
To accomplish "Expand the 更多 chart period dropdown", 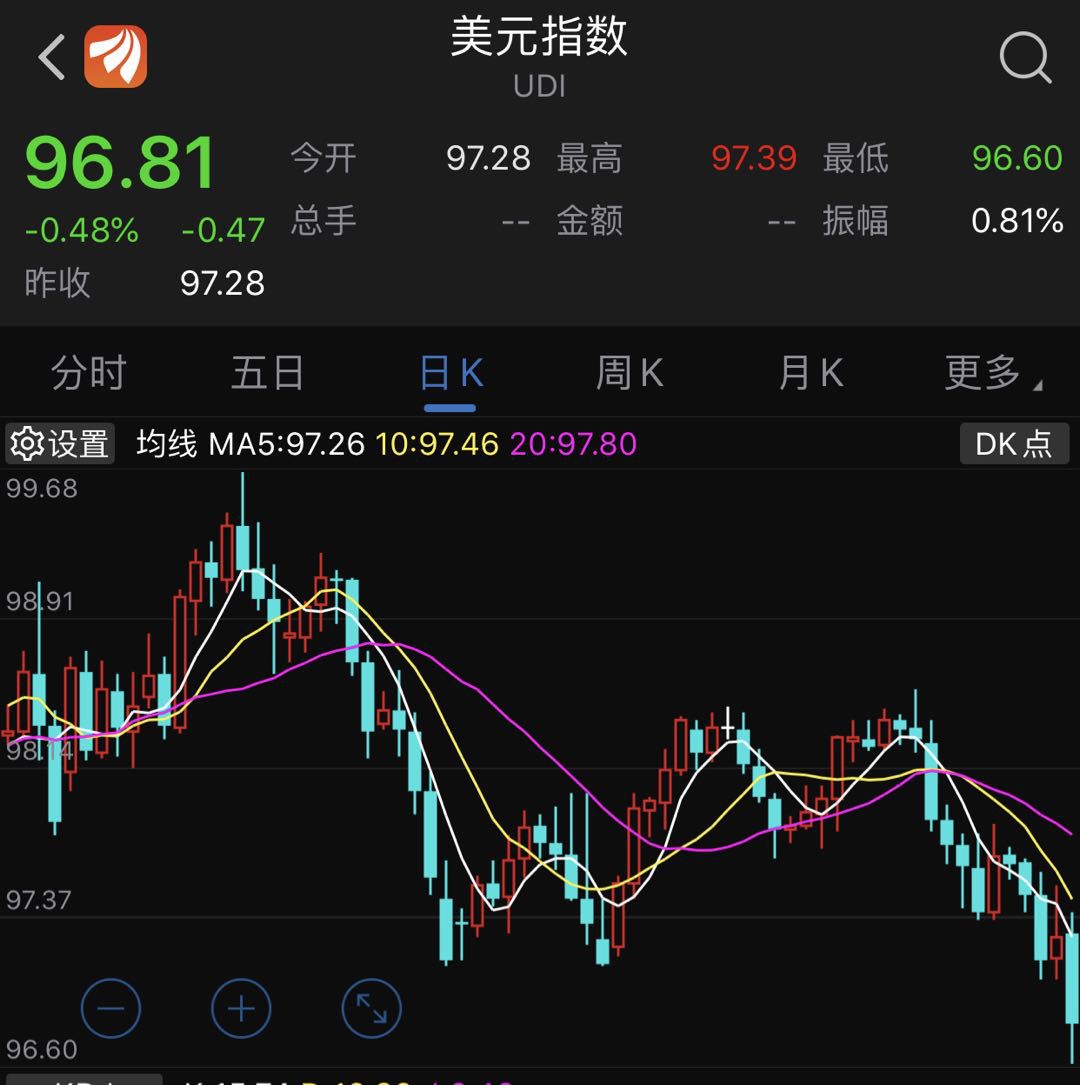I will pos(992,374).
